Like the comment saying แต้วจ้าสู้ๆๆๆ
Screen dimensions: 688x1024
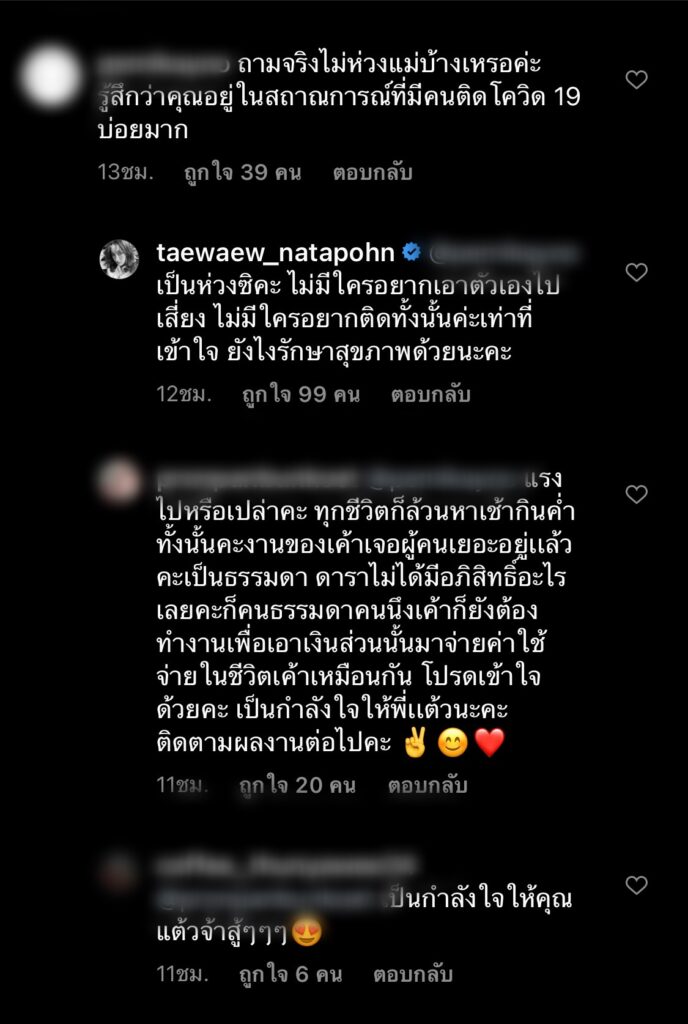(x=636, y=885)
